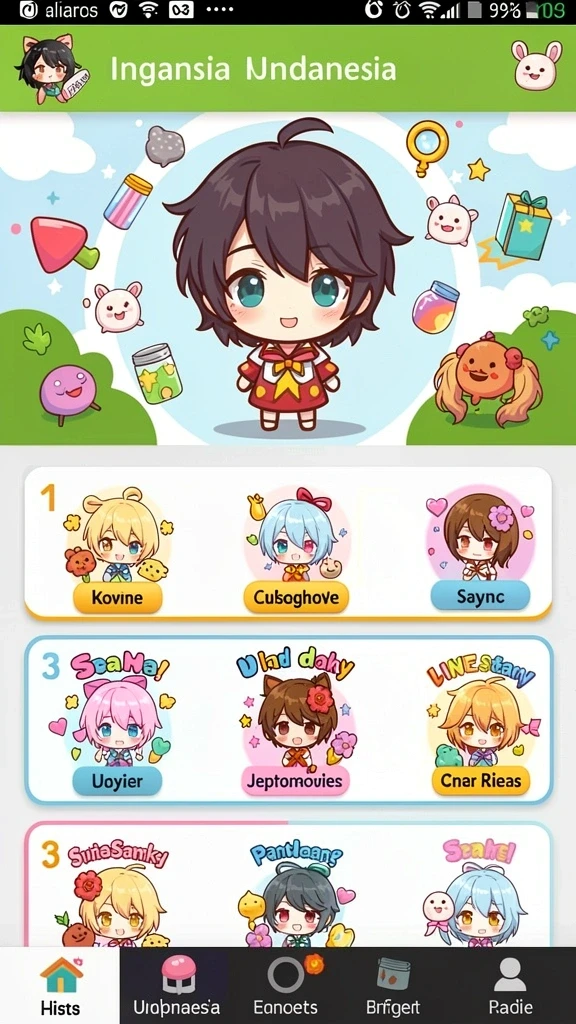Open the Radie profile tab

[x=510, y=985]
